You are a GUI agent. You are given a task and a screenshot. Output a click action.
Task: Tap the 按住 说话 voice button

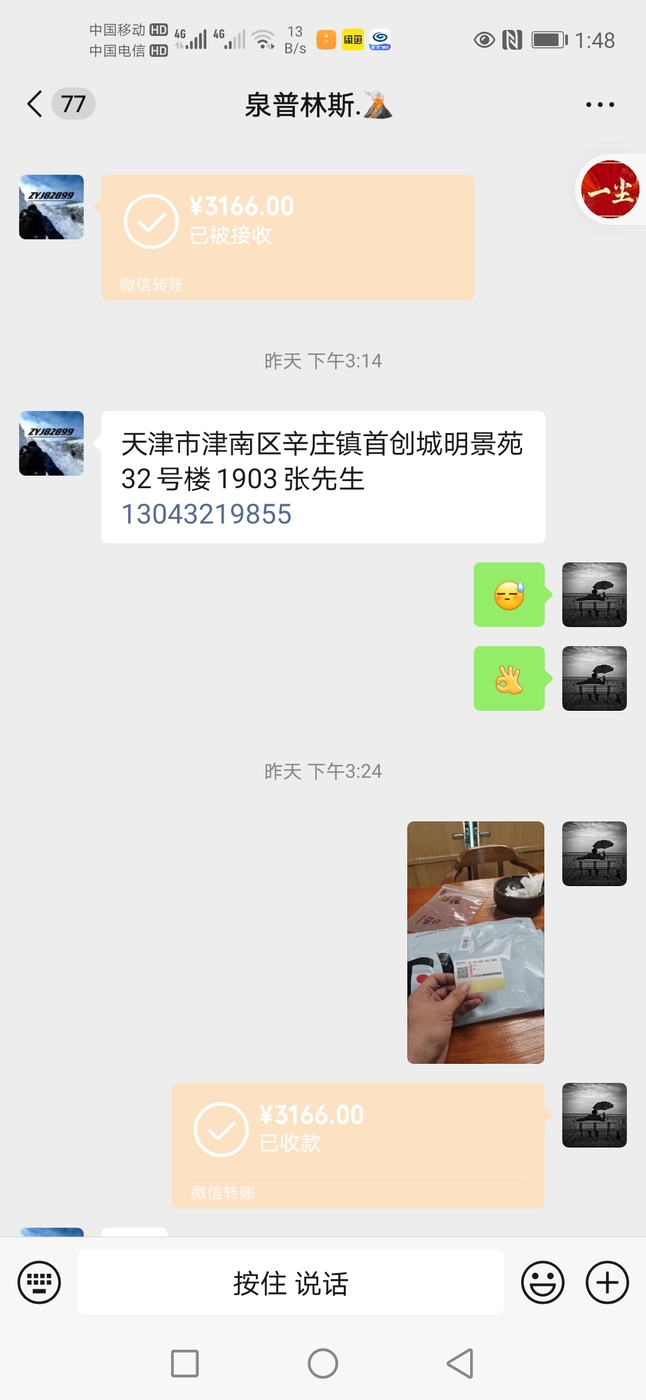291,1282
